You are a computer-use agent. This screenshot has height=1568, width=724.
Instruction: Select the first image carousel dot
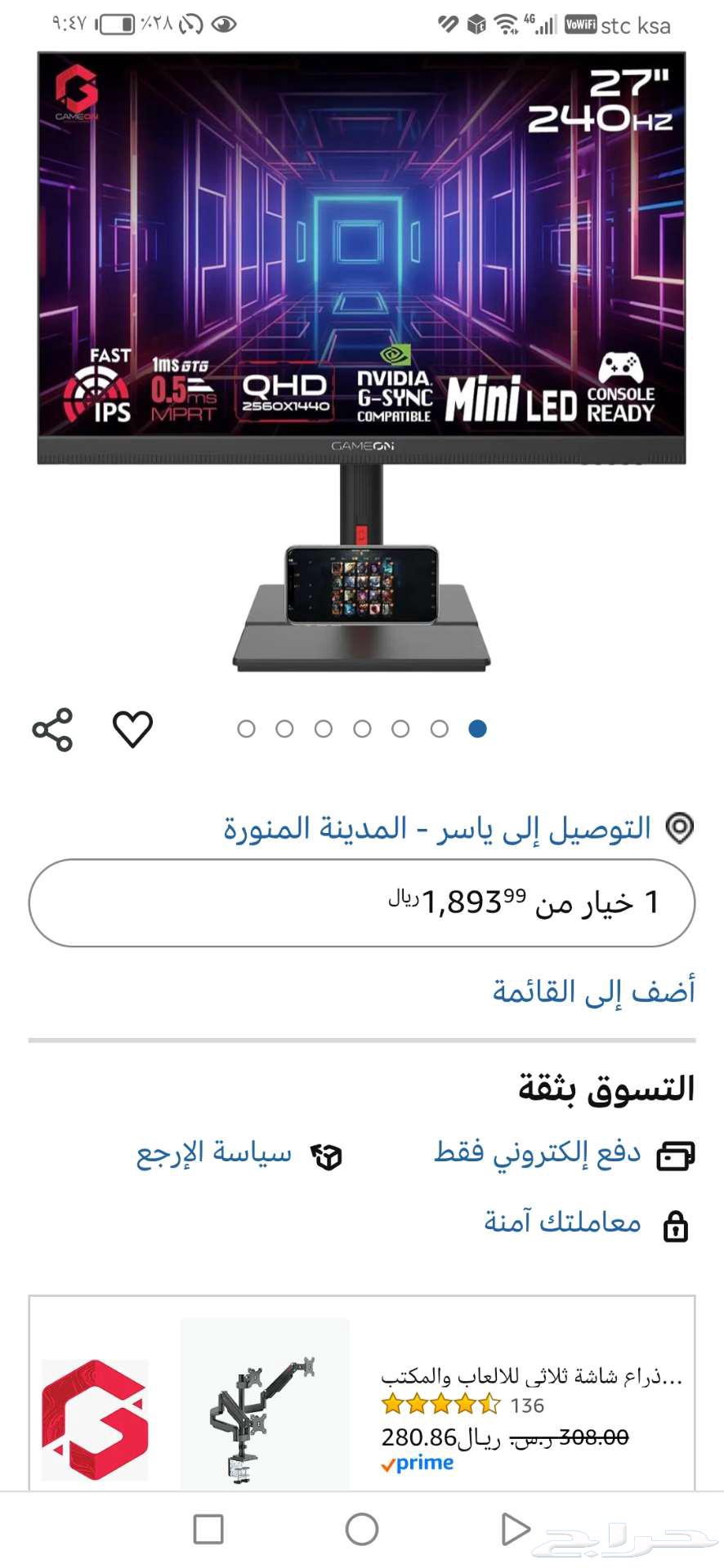[x=246, y=728]
